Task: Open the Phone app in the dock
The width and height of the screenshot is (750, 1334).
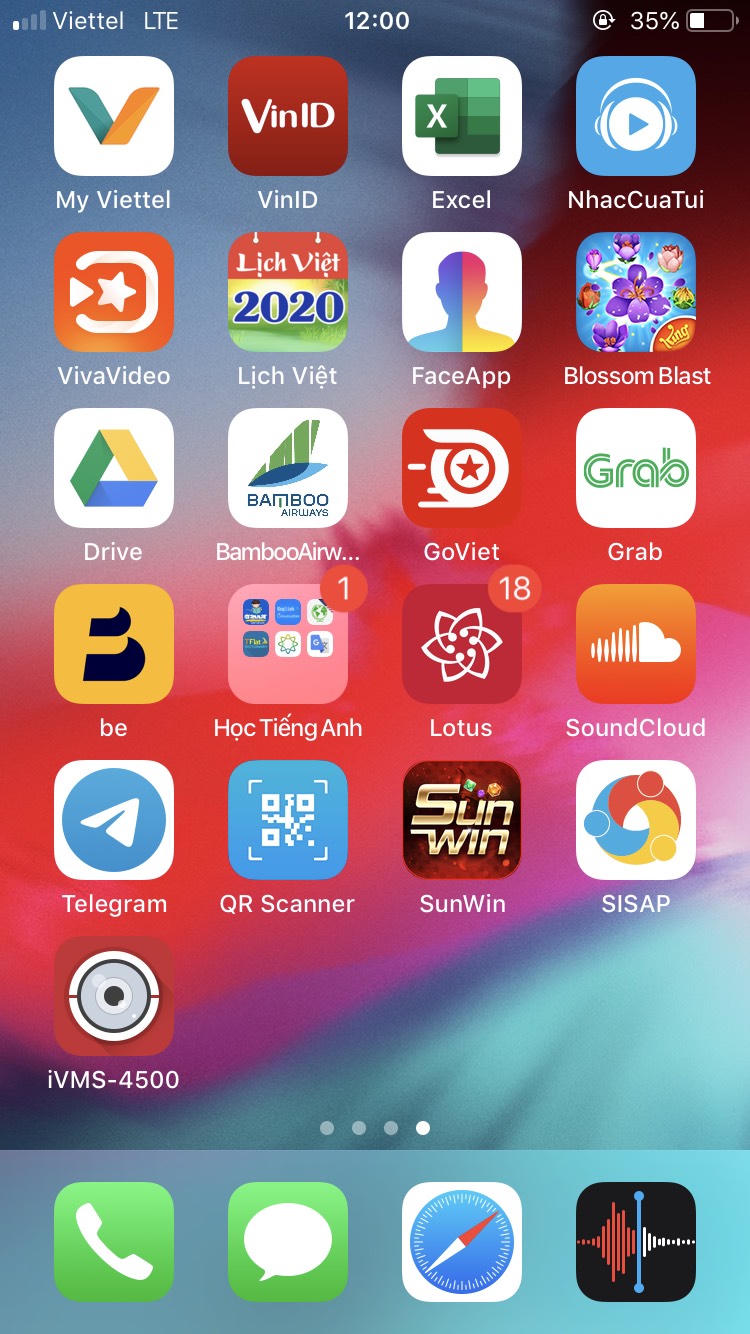Action: pyautogui.click(x=113, y=1242)
